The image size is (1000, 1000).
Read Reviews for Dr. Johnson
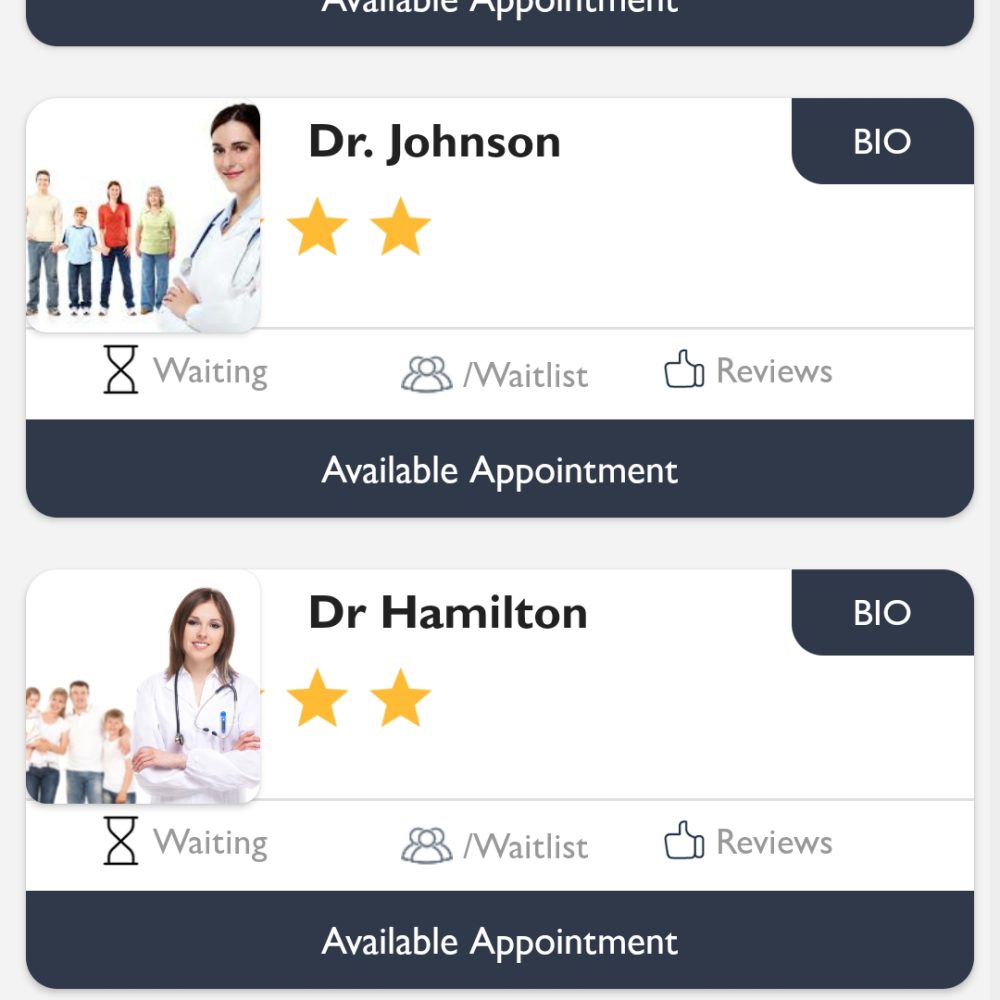[748, 371]
